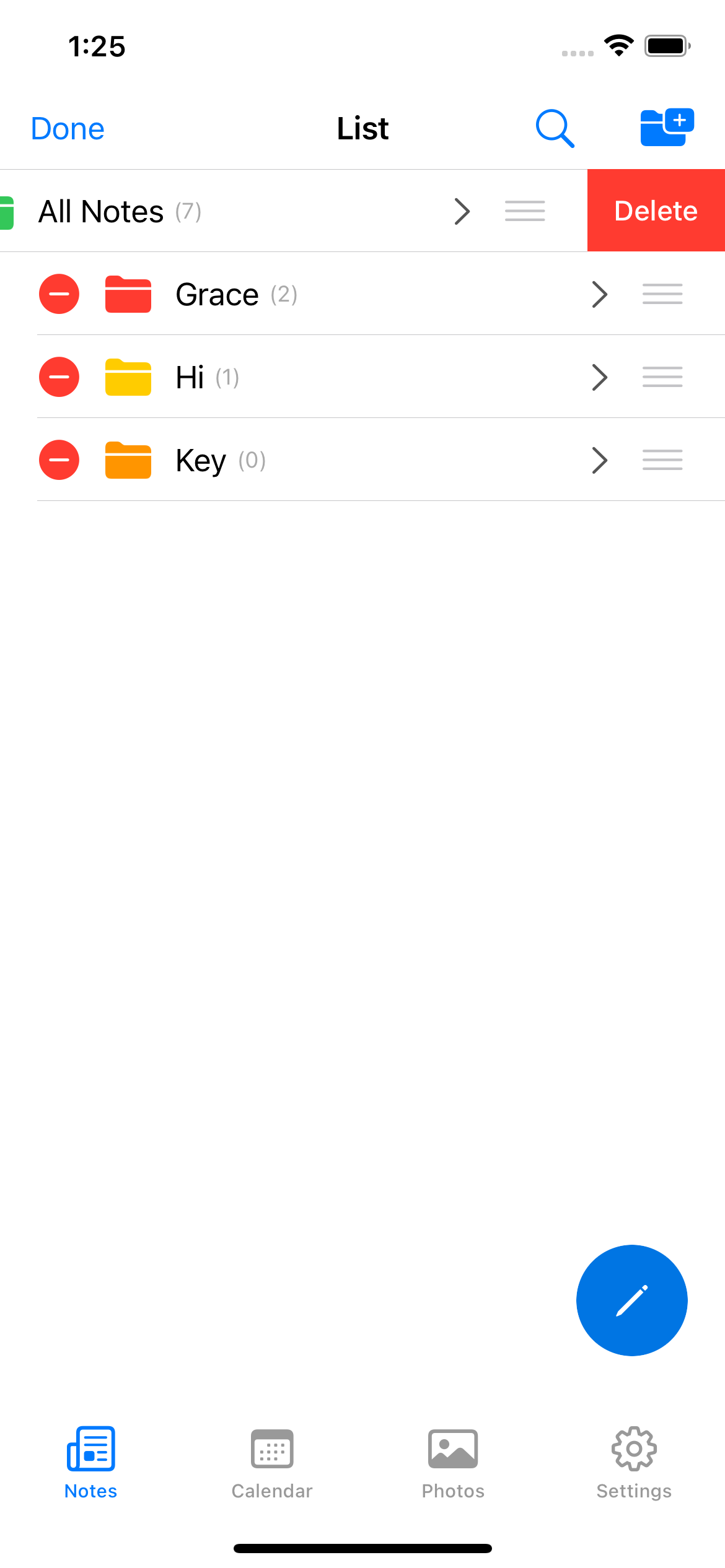Grab the reorder handle beside Hi
This screenshot has height=1568, width=725.
coord(662,377)
